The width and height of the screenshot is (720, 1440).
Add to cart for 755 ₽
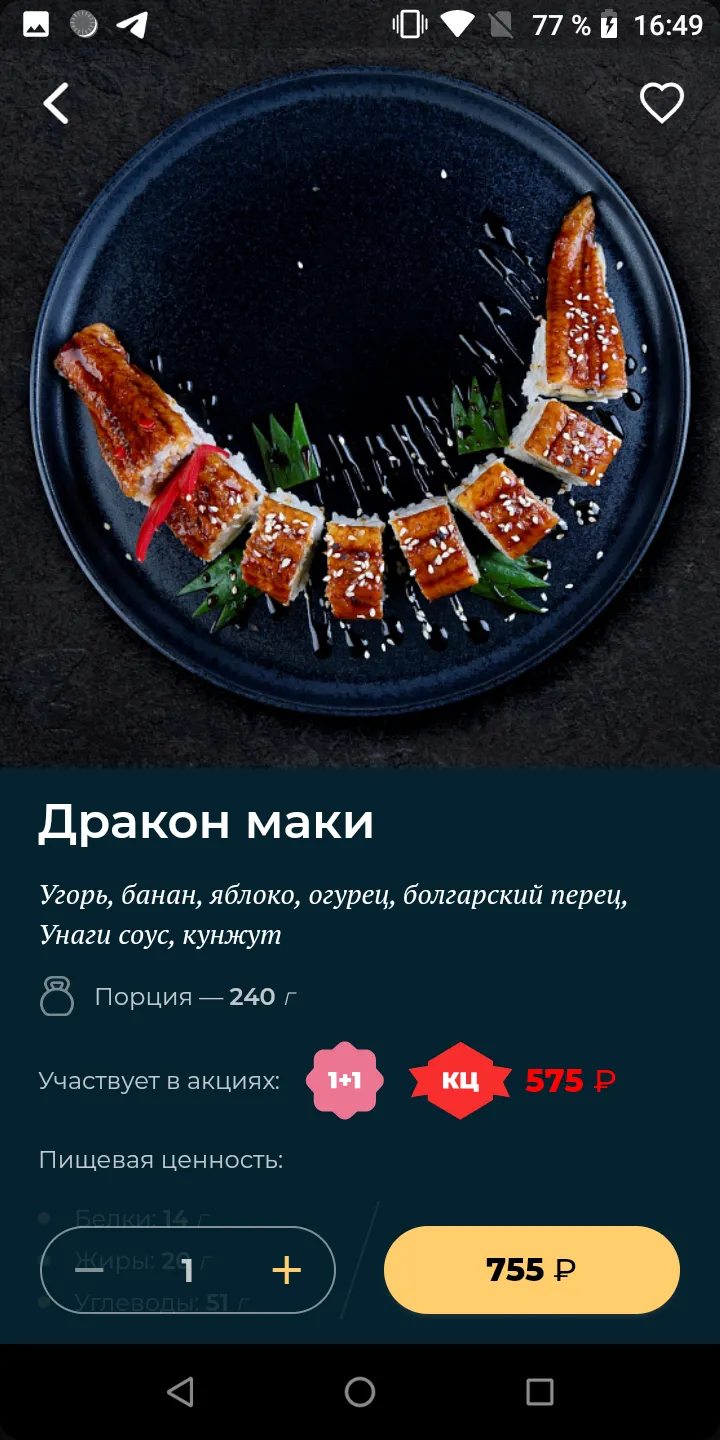(x=532, y=1270)
